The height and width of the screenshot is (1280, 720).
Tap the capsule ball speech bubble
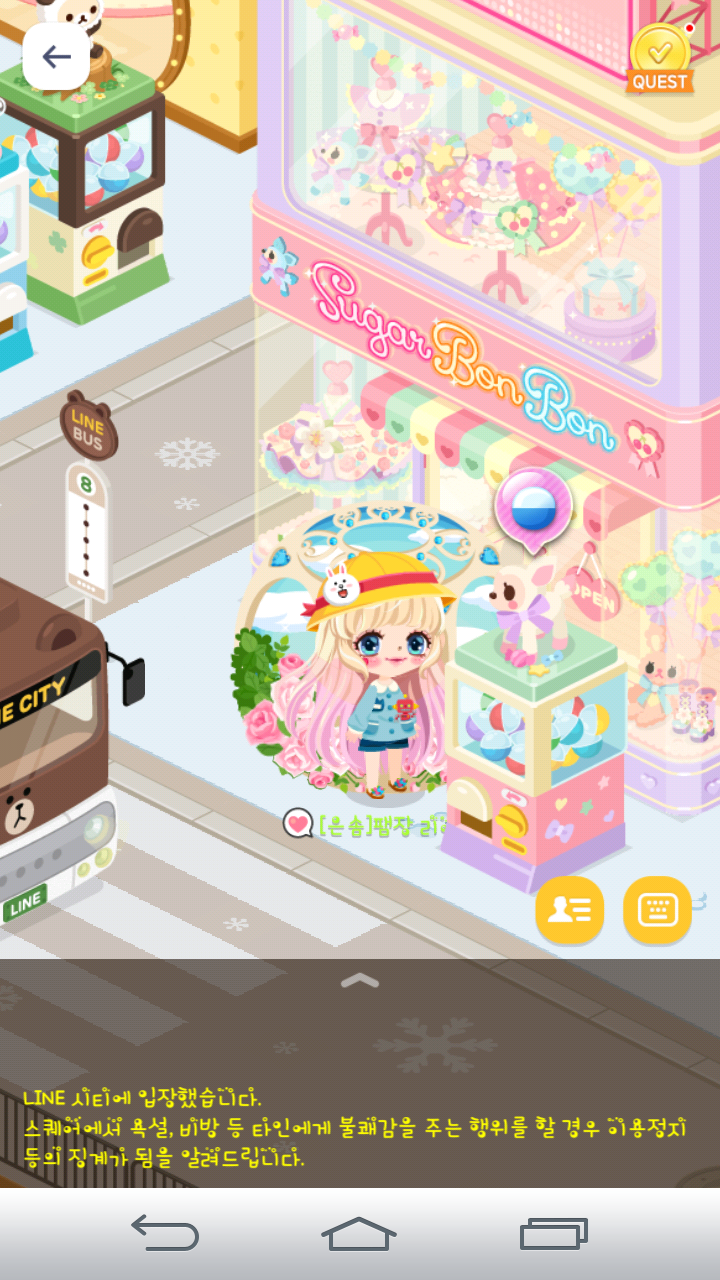pos(533,508)
